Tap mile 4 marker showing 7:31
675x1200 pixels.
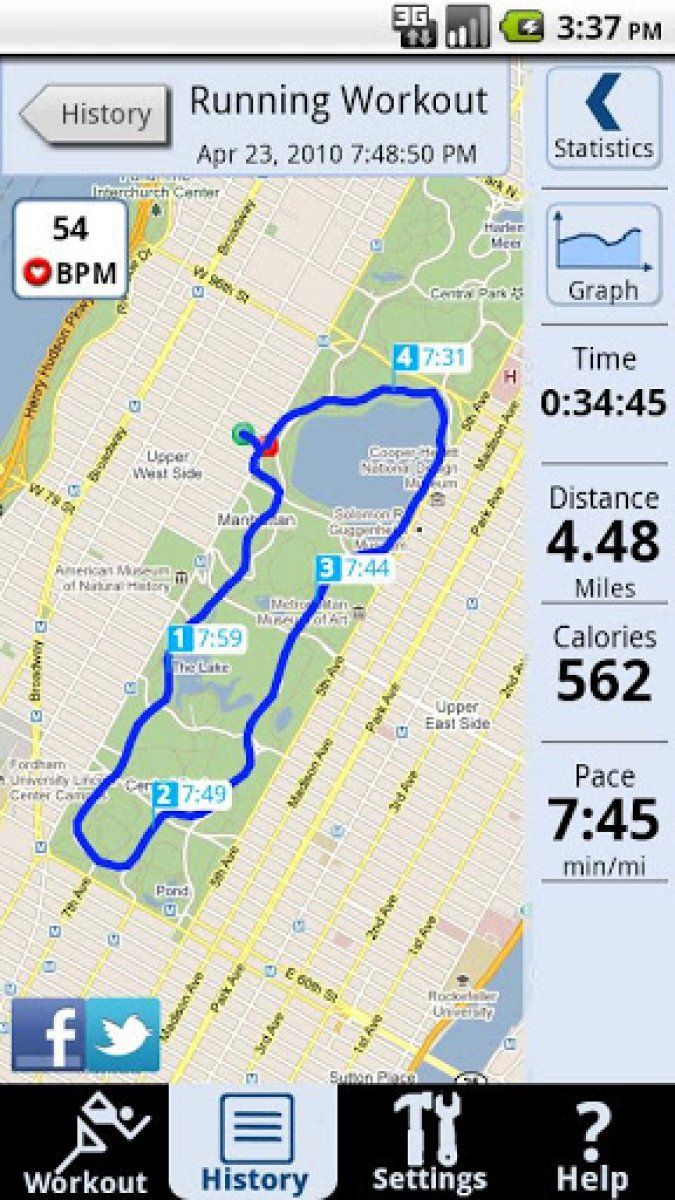coord(431,358)
